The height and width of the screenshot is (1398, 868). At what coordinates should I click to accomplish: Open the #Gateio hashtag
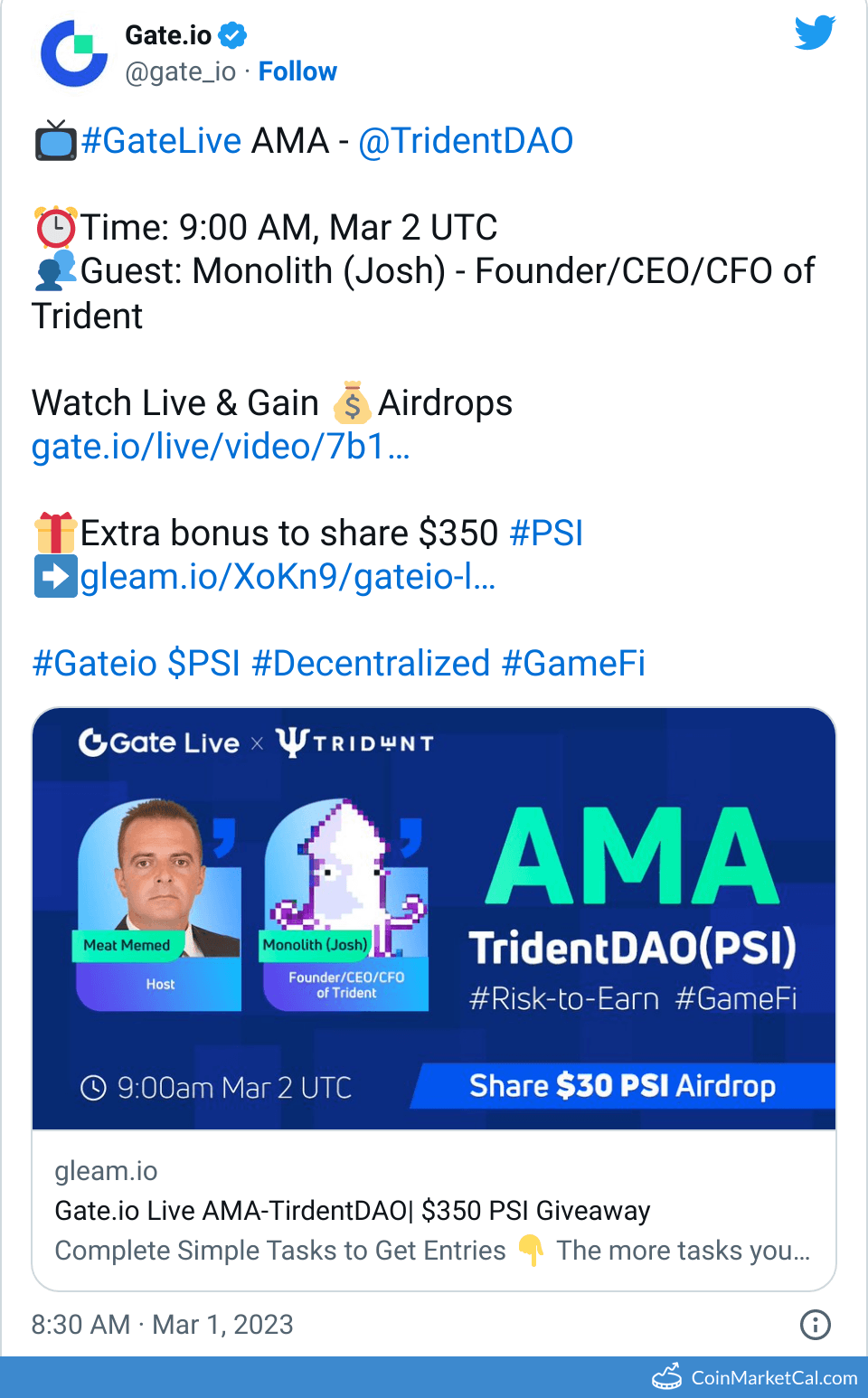(x=95, y=664)
